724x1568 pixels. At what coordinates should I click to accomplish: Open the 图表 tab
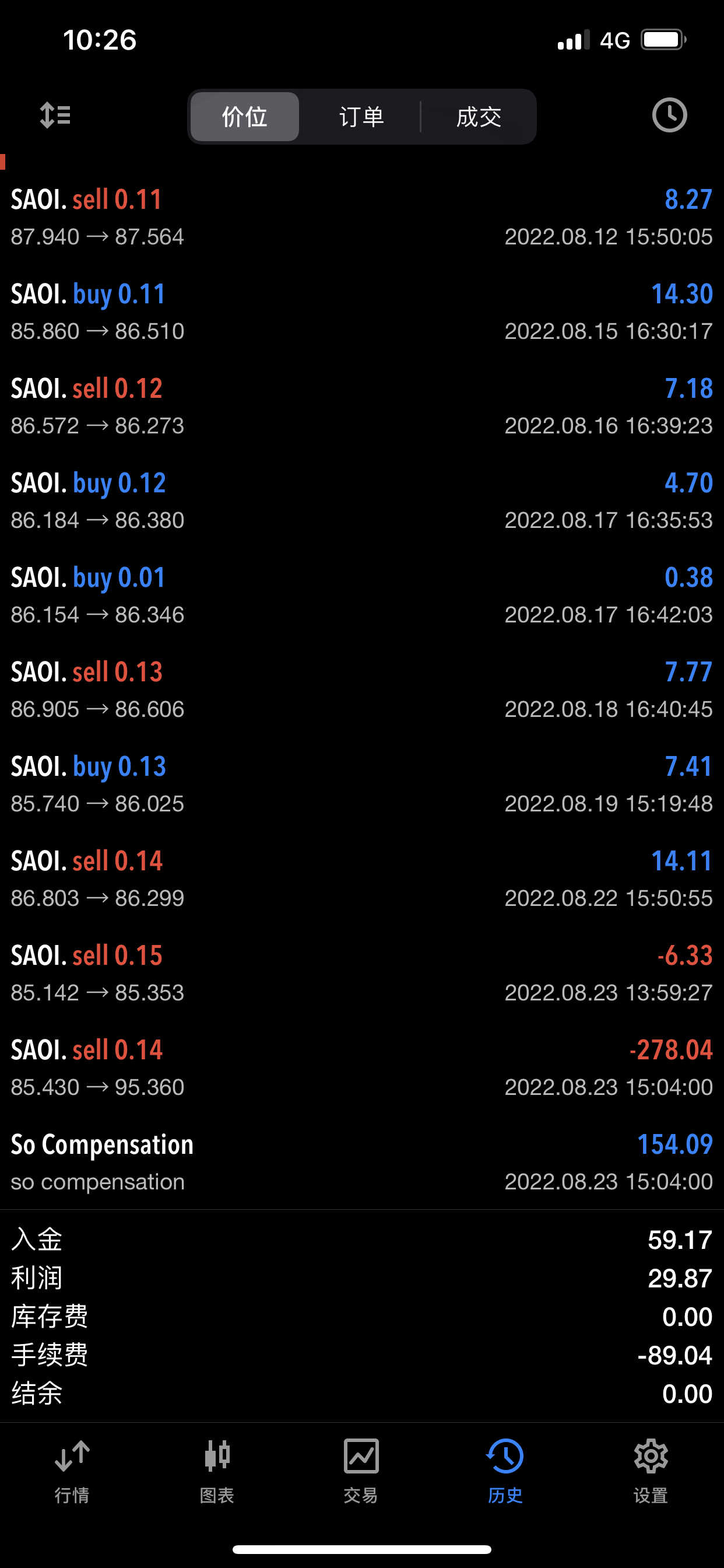click(217, 1471)
